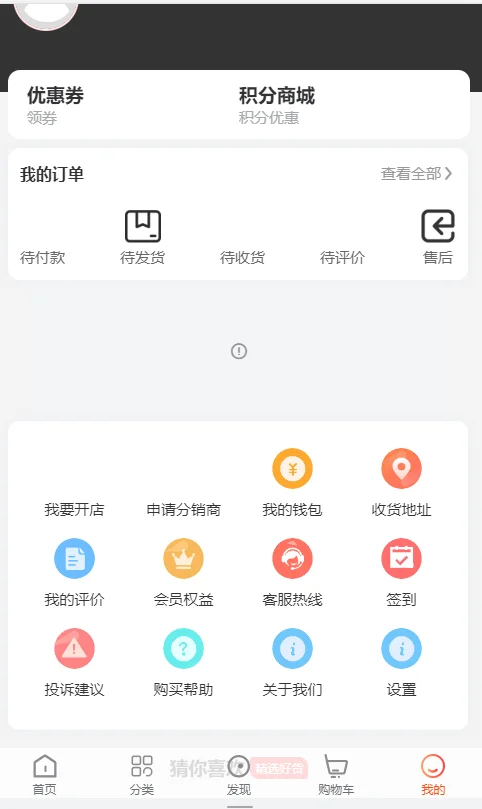Switch to the 购物车 tab

pos(336,775)
